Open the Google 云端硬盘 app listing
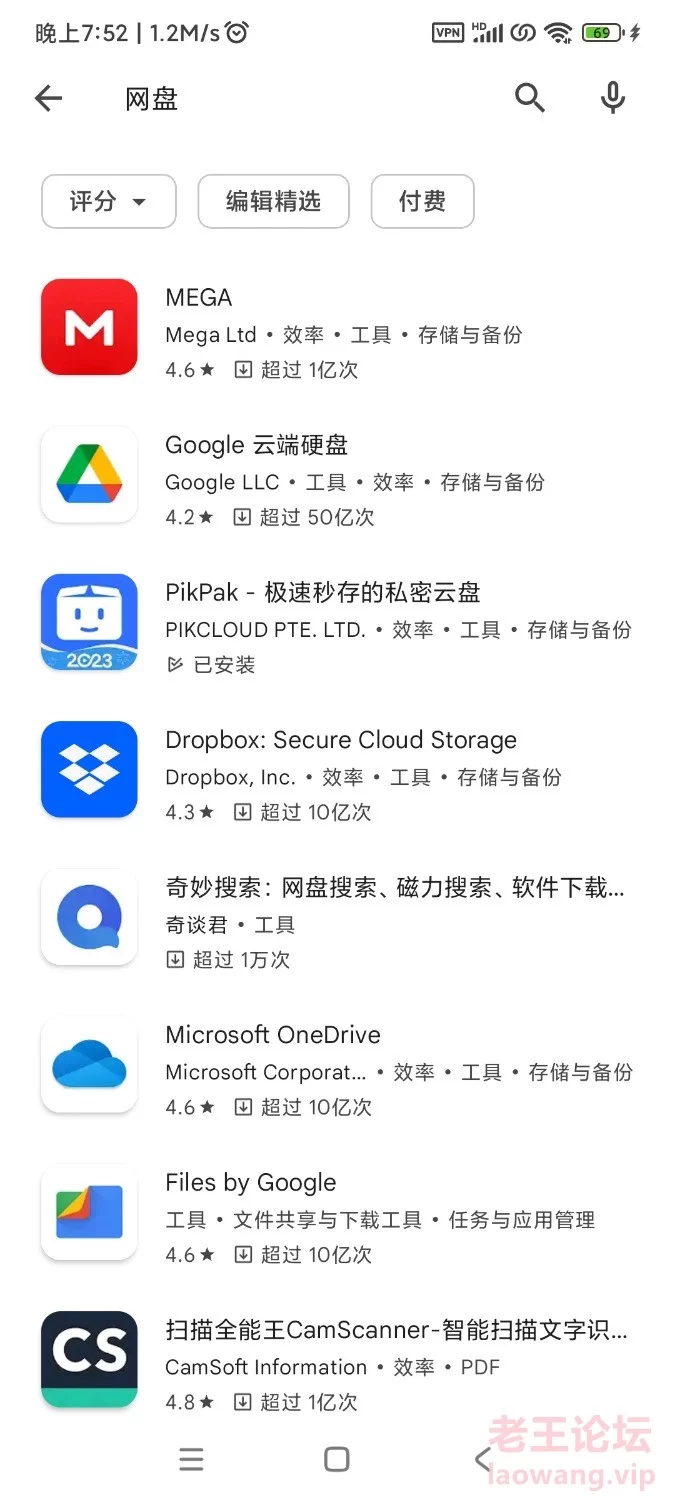This screenshot has height=1500, width=675. 337,475
